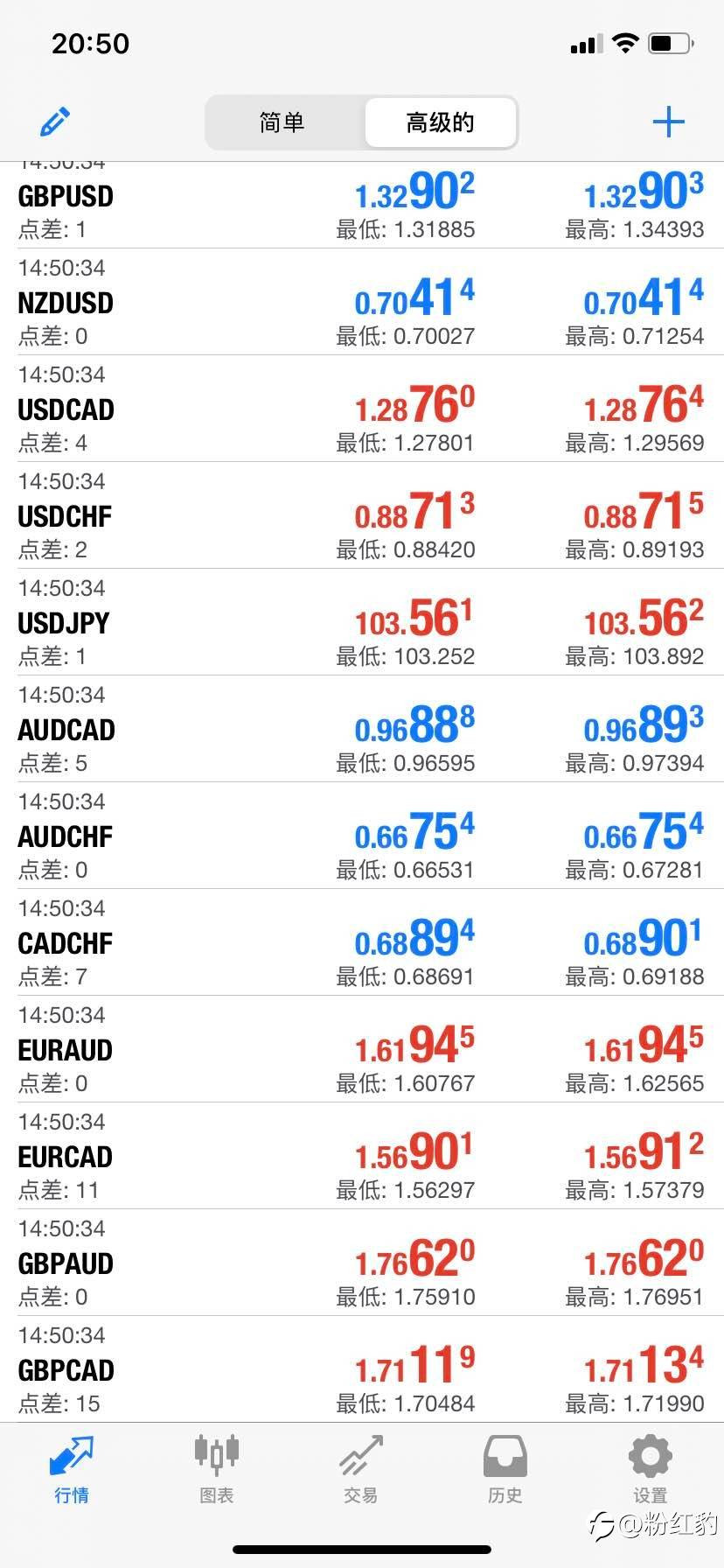The width and height of the screenshot is (724, 1568).
Task: Open the GBPUSD quote row
Action: [362, 205]
